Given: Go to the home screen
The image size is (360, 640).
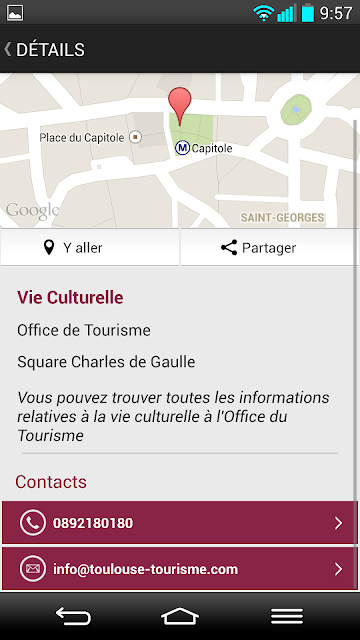Looking at the screenshot, I should (x=180, y=616).
